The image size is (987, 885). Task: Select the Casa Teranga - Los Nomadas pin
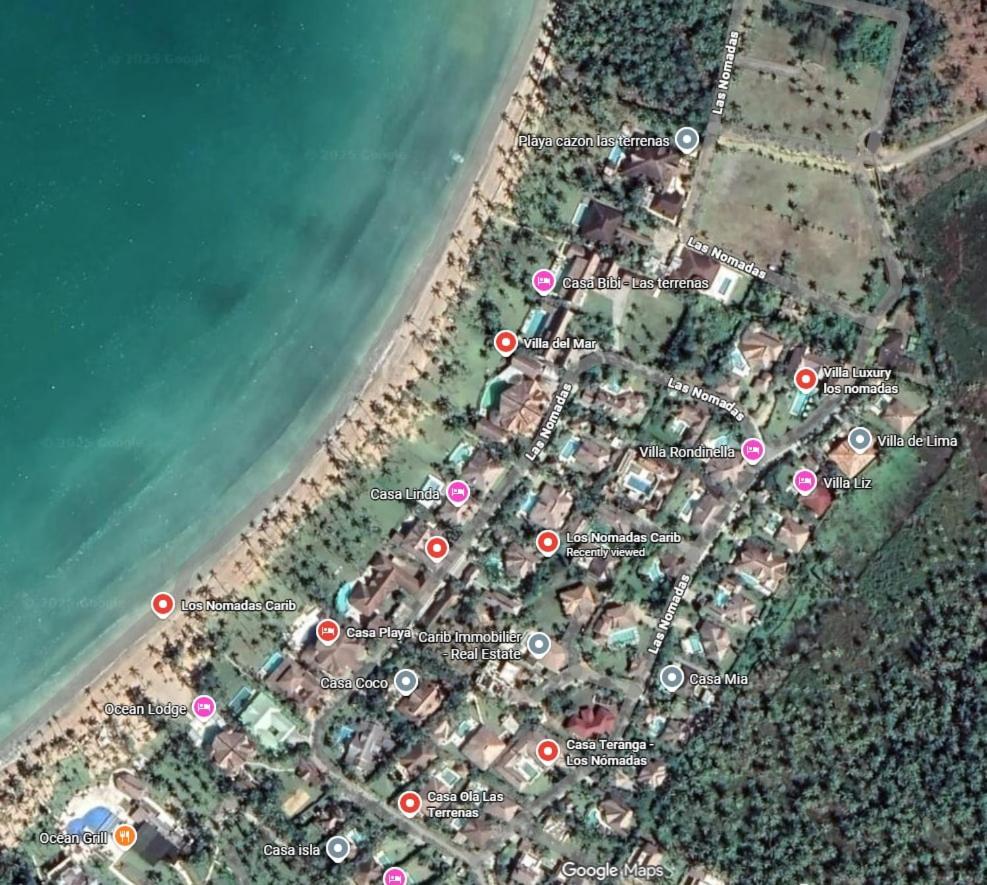pyautogui.click(x=547, y=750)
